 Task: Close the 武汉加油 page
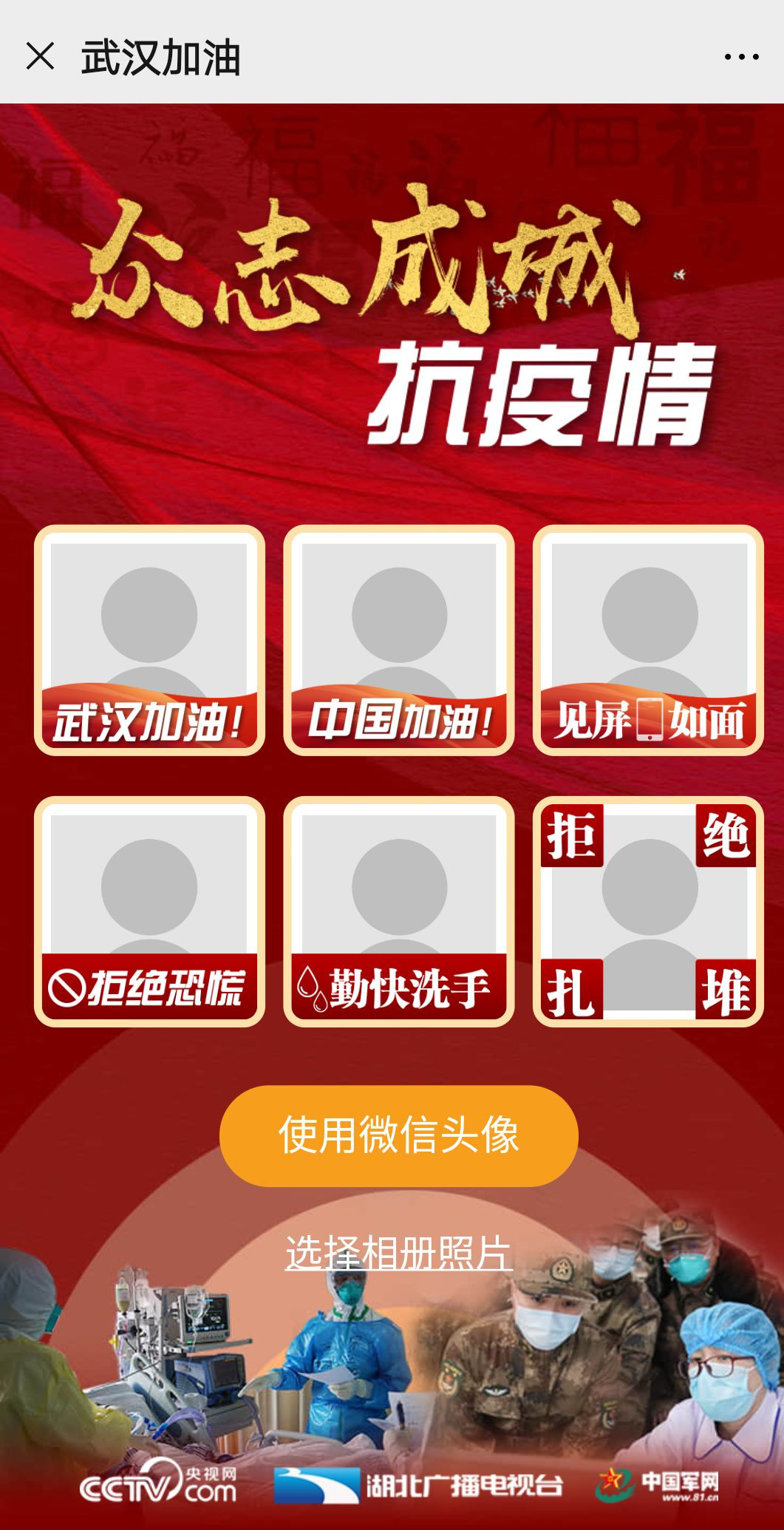point(40,56)
